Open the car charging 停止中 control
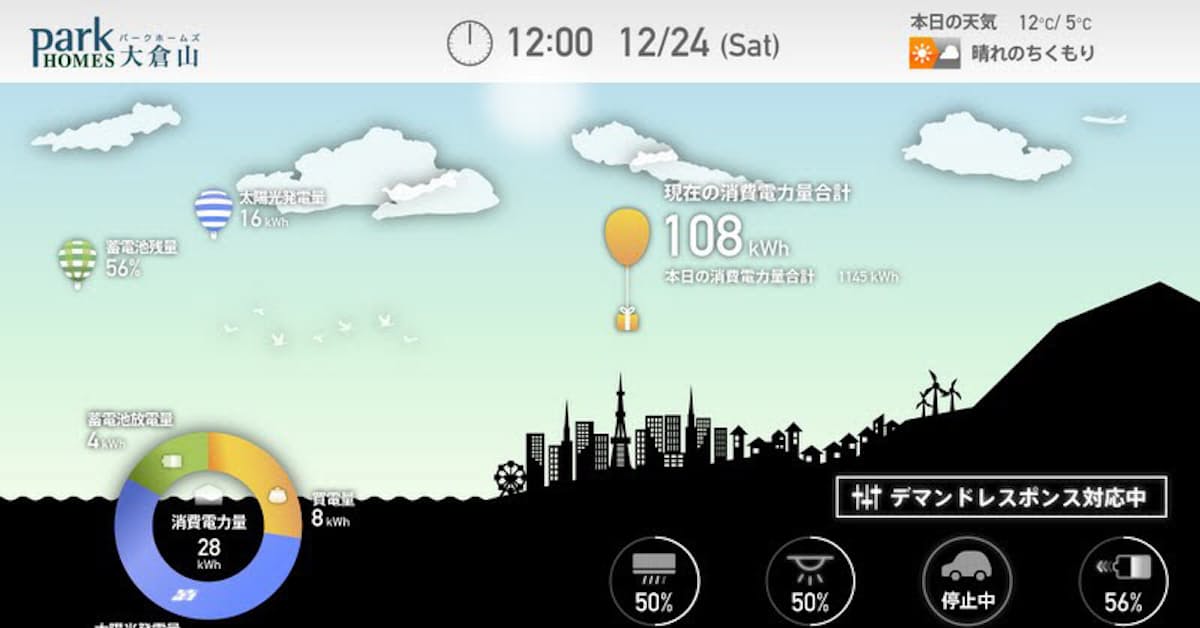The image size is (1200, 628). 966,582
